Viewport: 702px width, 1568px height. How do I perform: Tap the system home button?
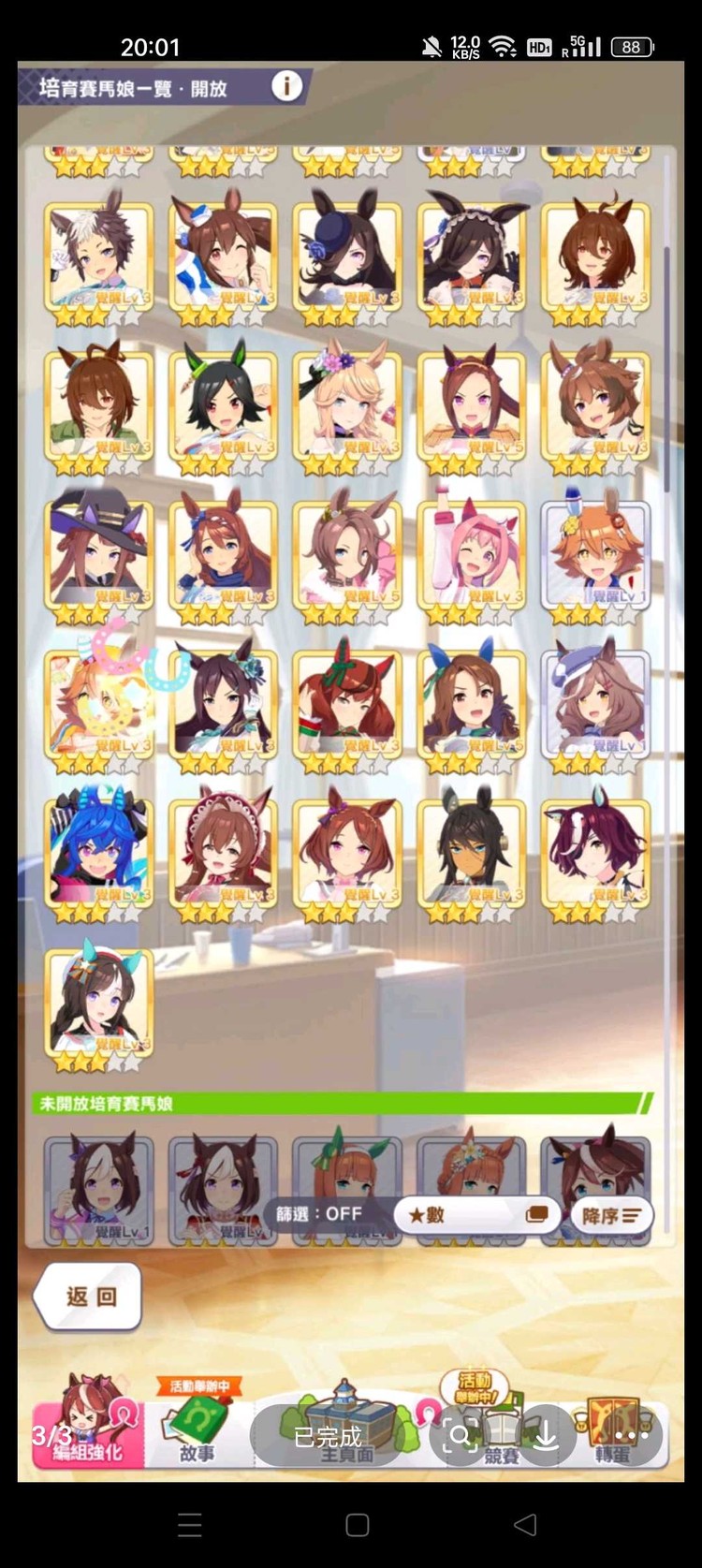tap(357, 1525)
